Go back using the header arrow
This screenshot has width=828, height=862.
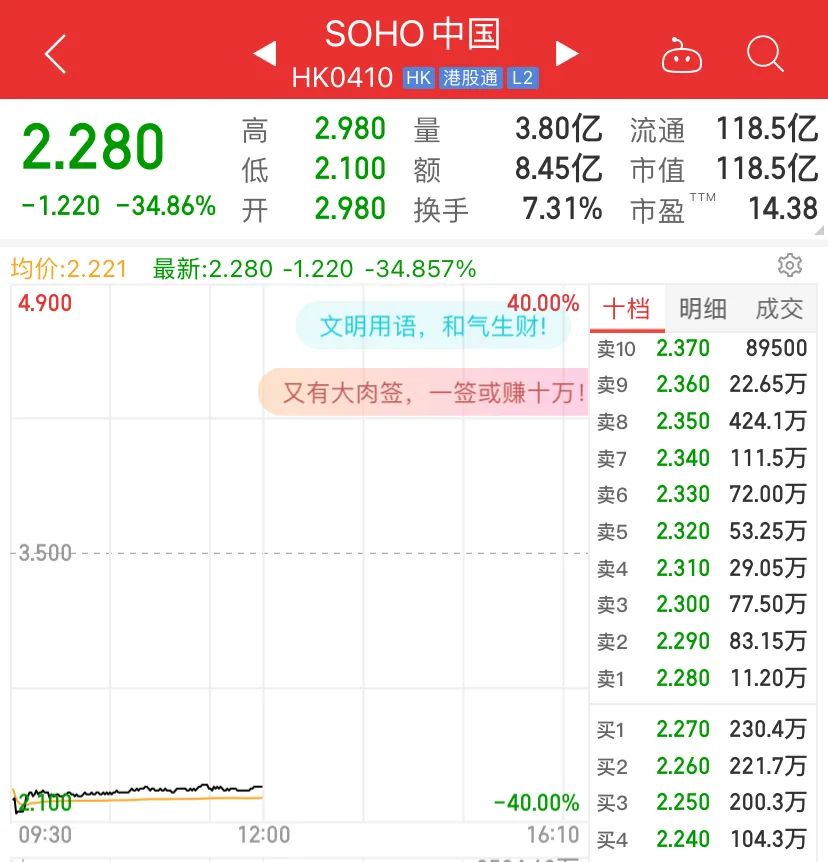click(x=55, y=54)
